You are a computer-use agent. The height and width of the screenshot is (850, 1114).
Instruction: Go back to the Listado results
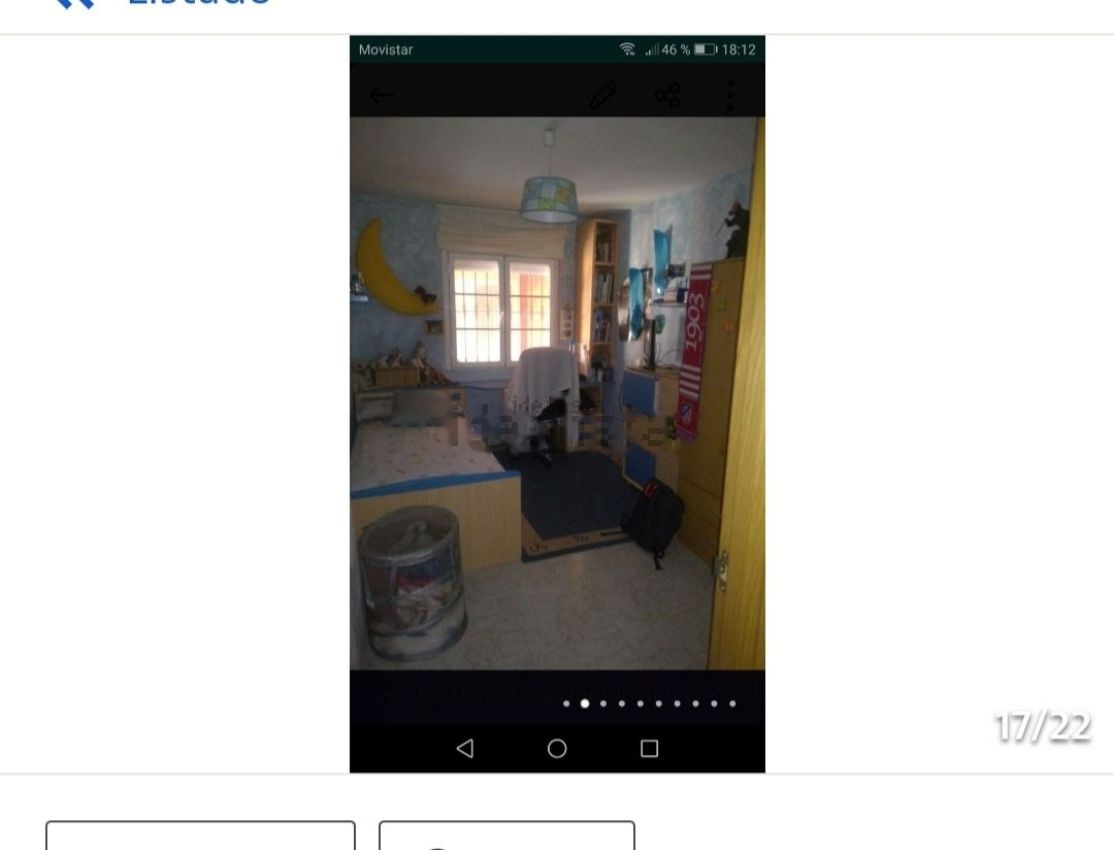pyautogui.click(x=163, y=4)
